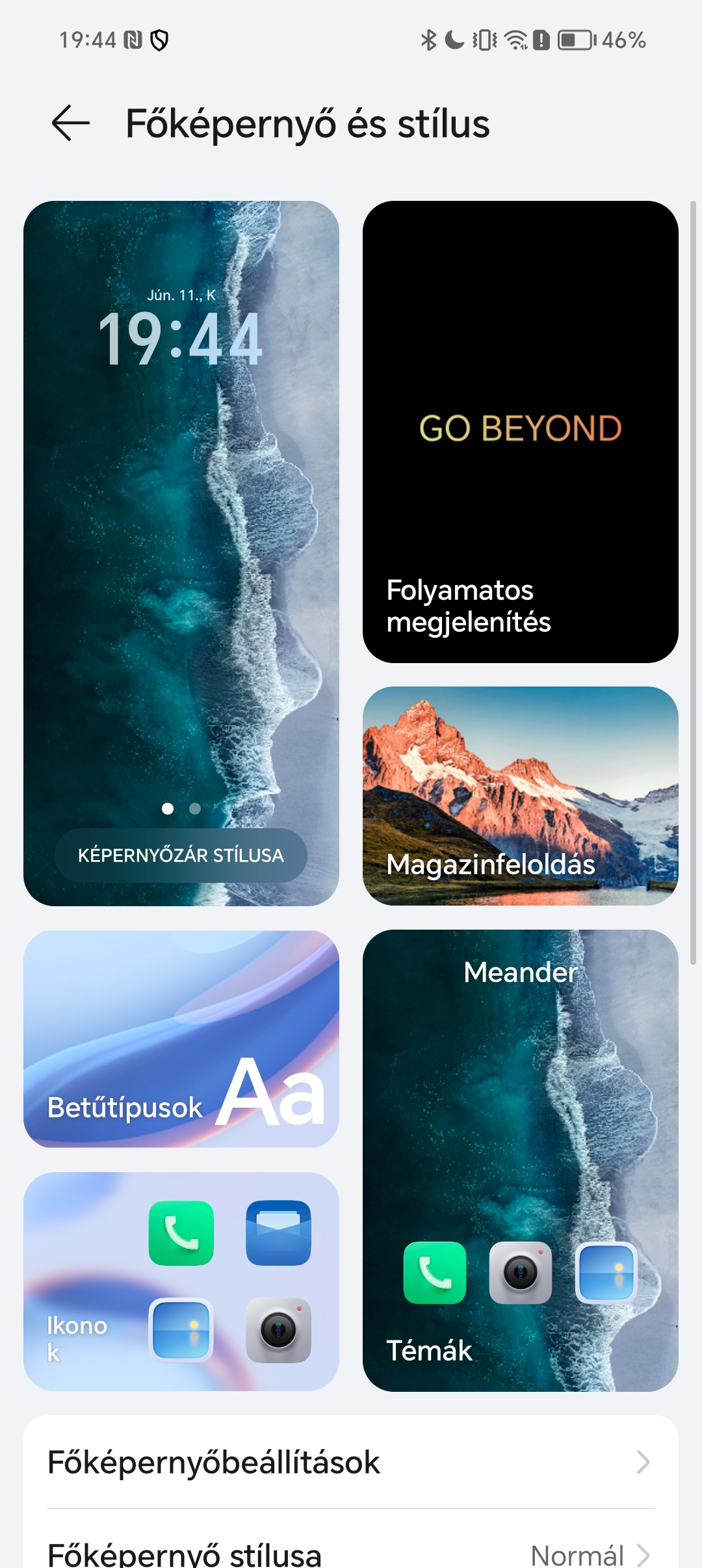Viewport: 702px width, 1568px height.
Task: Tap the Képernyőzár stílusa button
Action: pos(181,855)
